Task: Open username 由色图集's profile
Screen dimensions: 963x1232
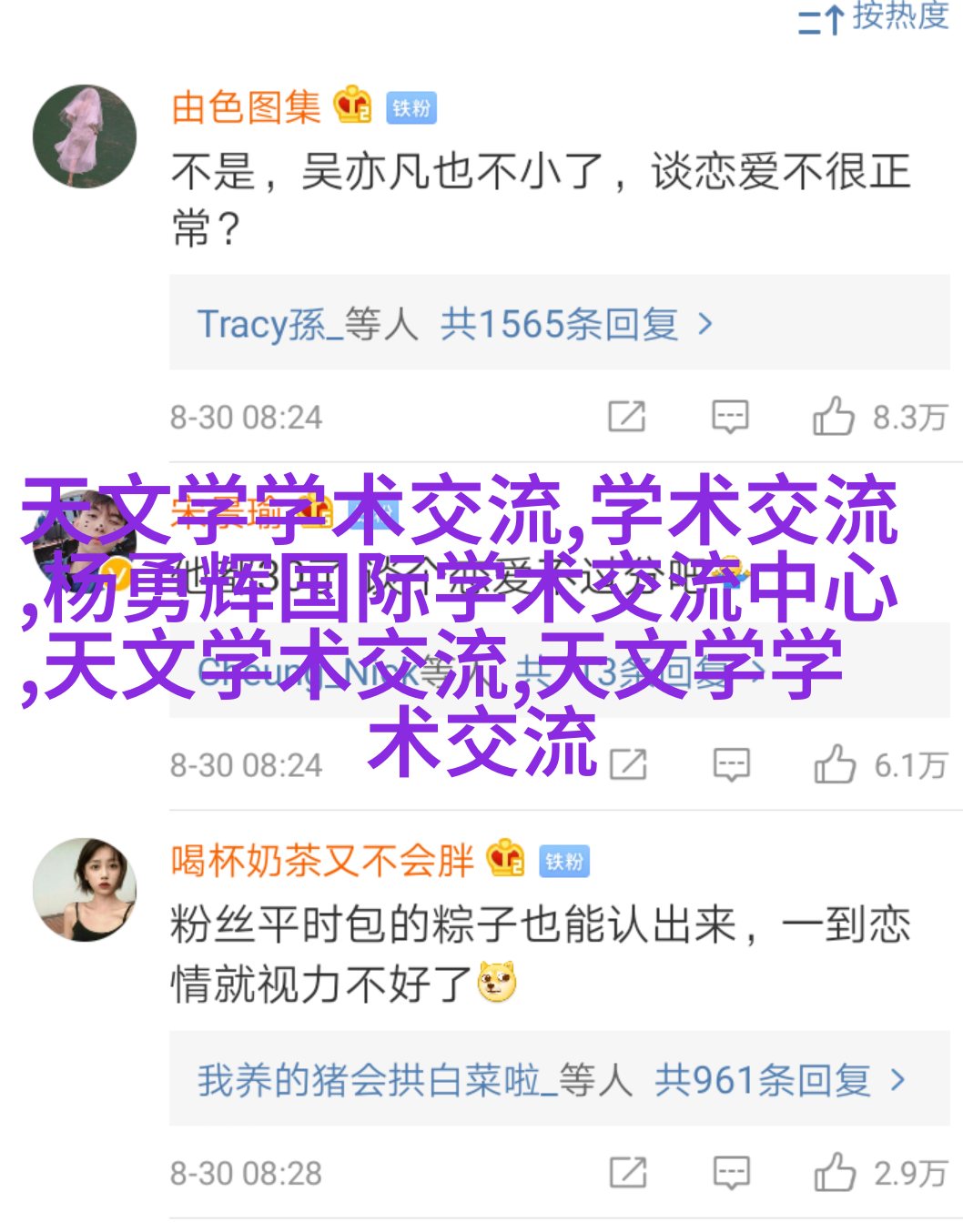Action: click(246, 107)
